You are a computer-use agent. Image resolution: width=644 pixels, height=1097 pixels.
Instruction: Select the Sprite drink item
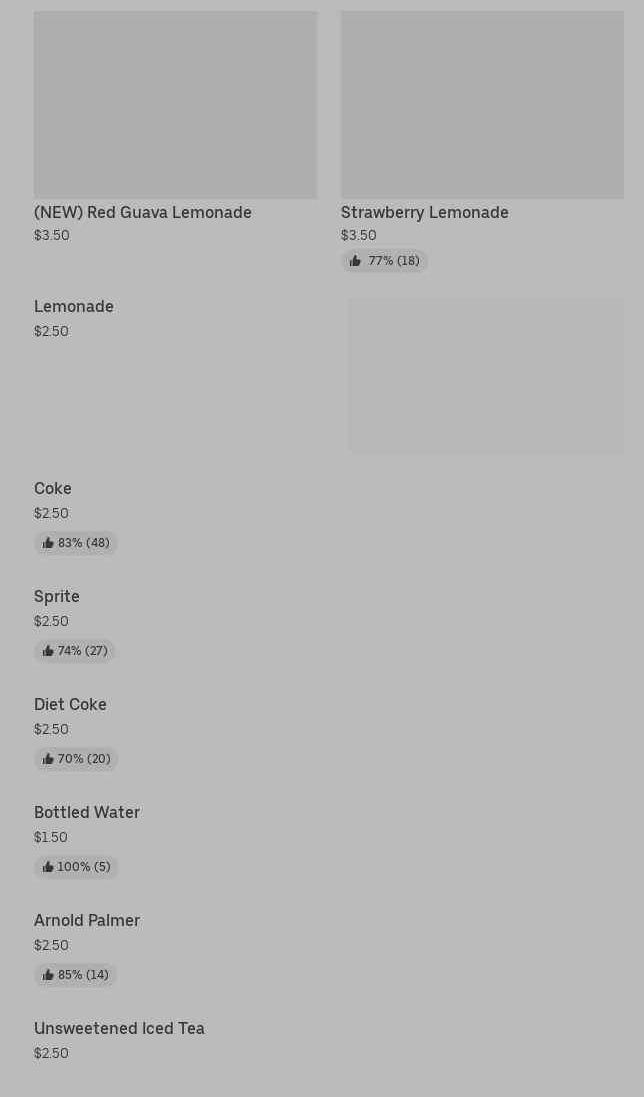(57, 597)
